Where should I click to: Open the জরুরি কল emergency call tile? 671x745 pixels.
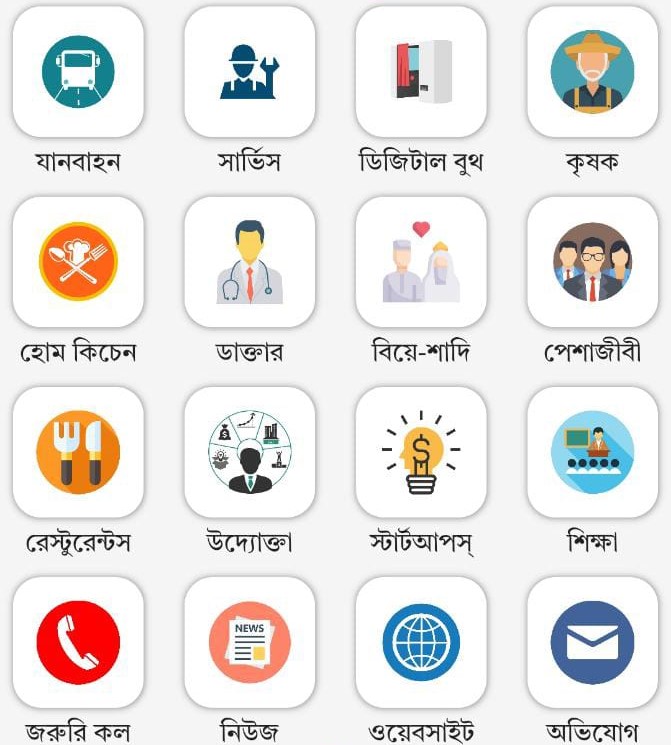coord(78,642)
